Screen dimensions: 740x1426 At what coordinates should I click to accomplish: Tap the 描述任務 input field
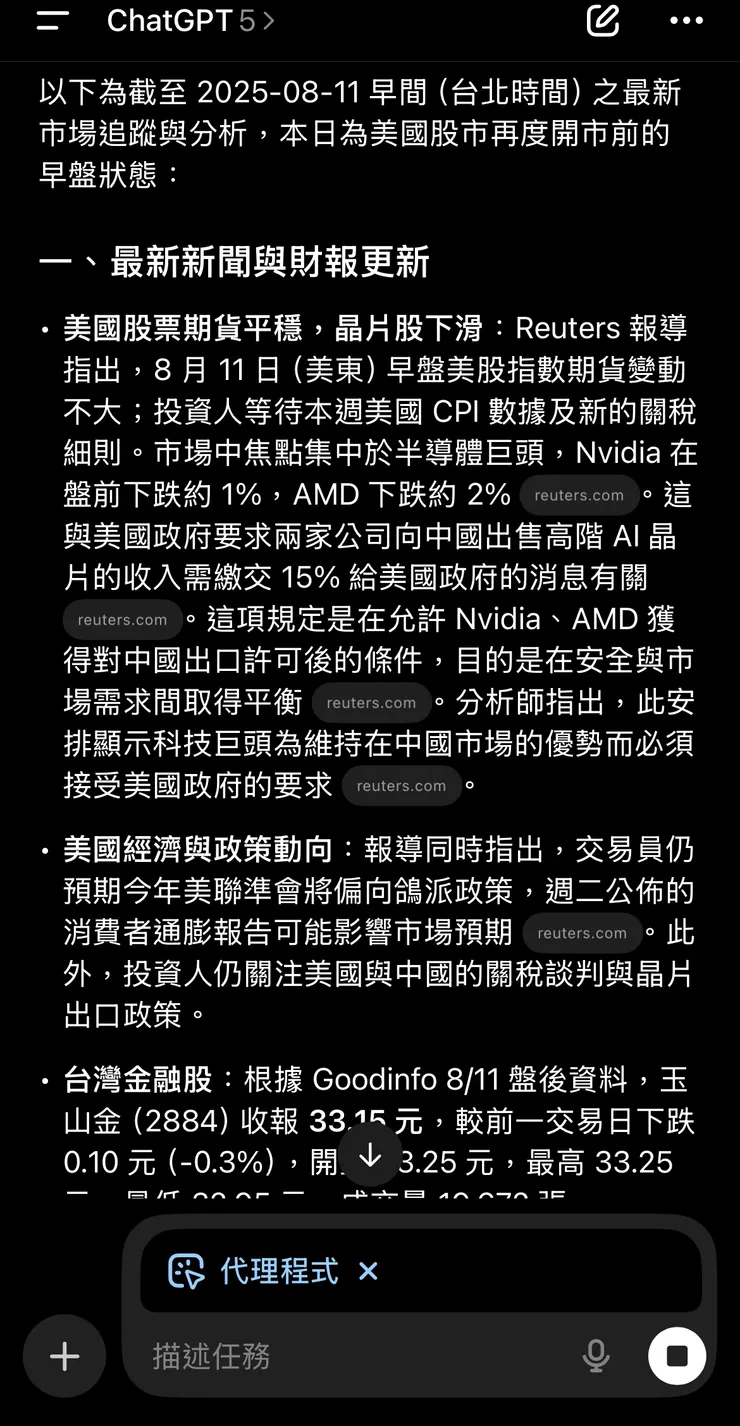(300, 1356)
